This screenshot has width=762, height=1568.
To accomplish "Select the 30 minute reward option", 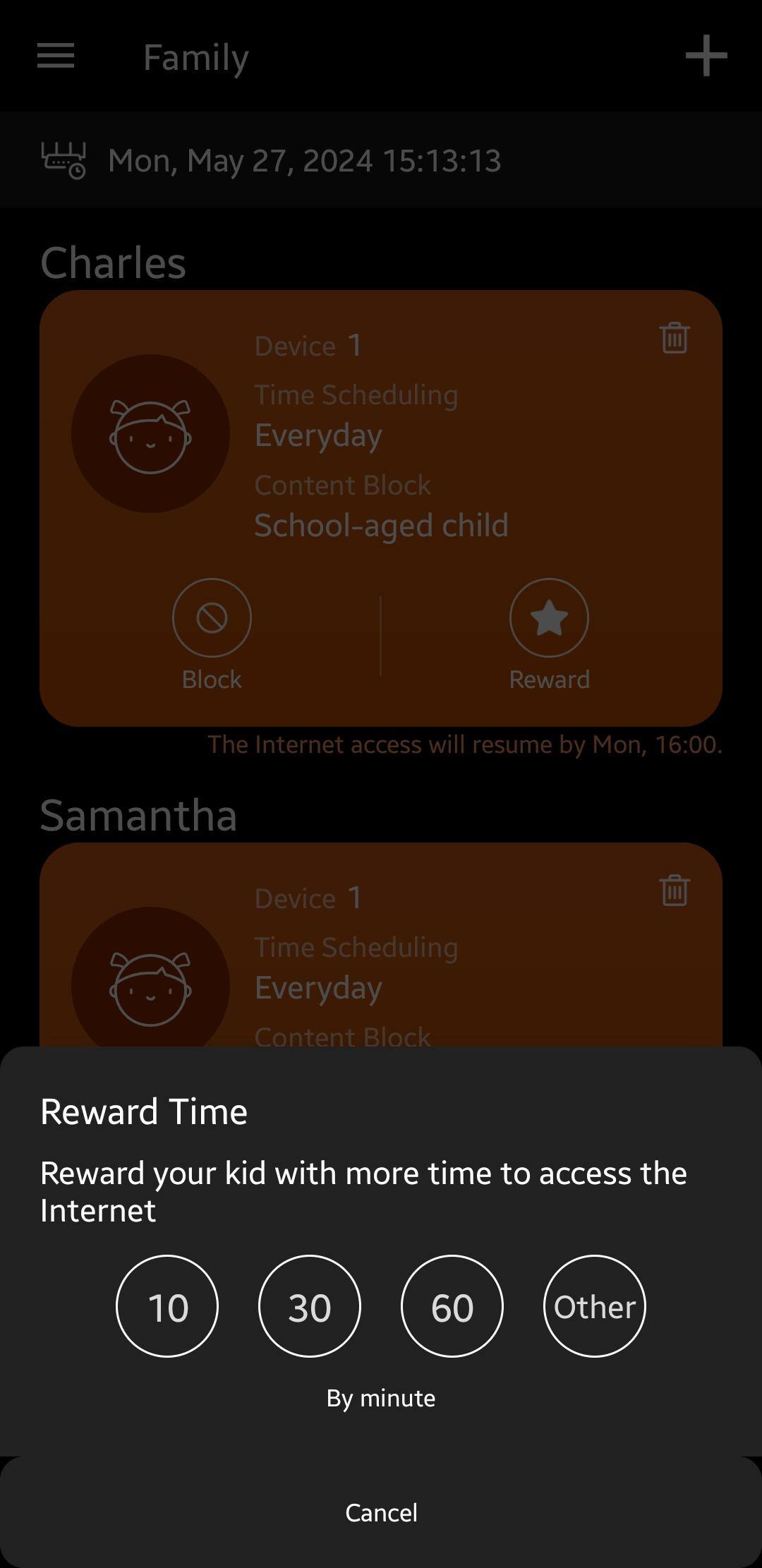I will [310, 1305].
